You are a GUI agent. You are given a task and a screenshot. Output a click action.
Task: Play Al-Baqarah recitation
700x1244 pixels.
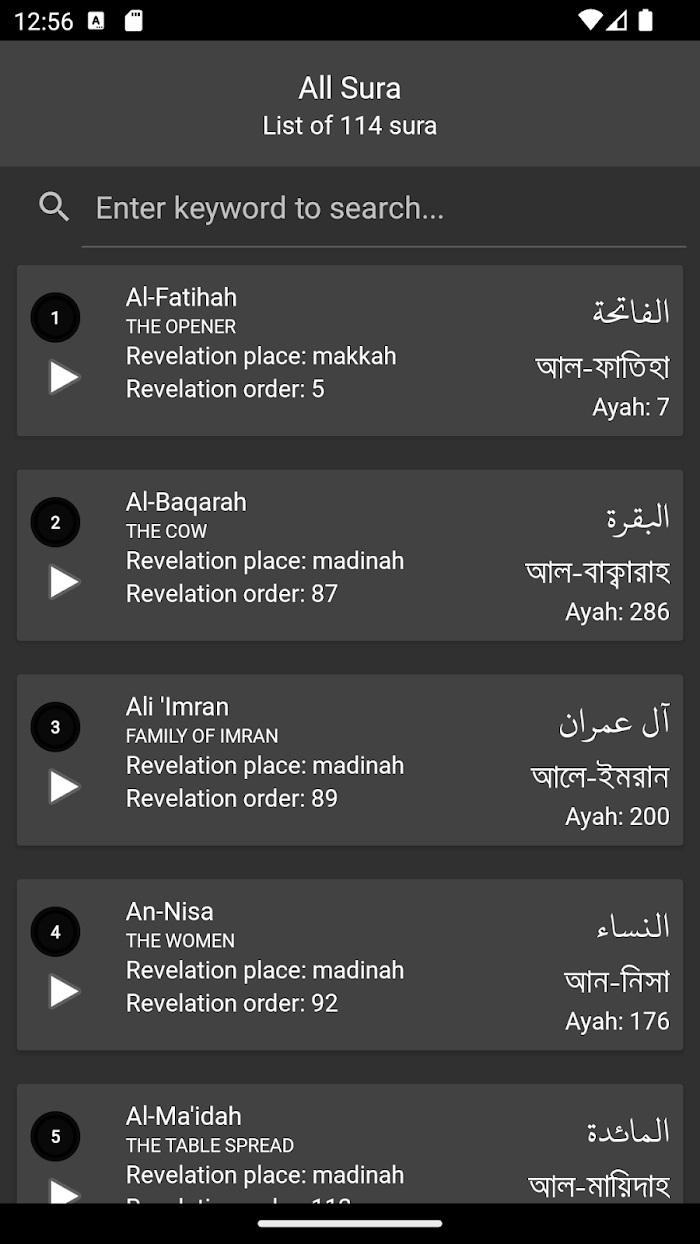coord(64,582)
